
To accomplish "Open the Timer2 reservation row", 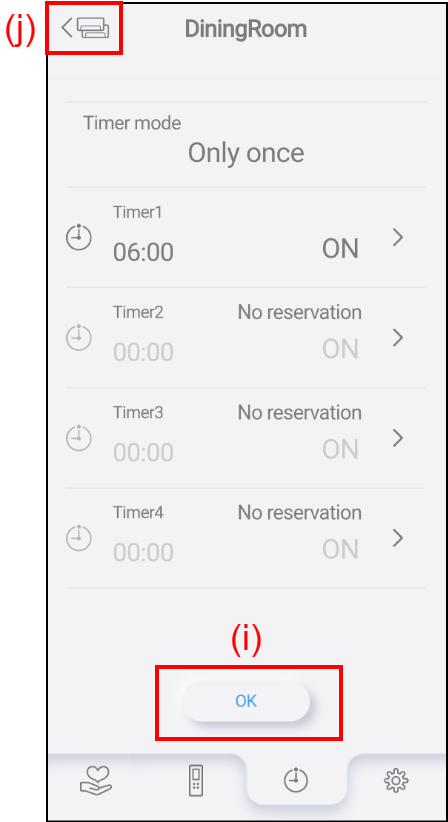I will [x=246, y=338].
